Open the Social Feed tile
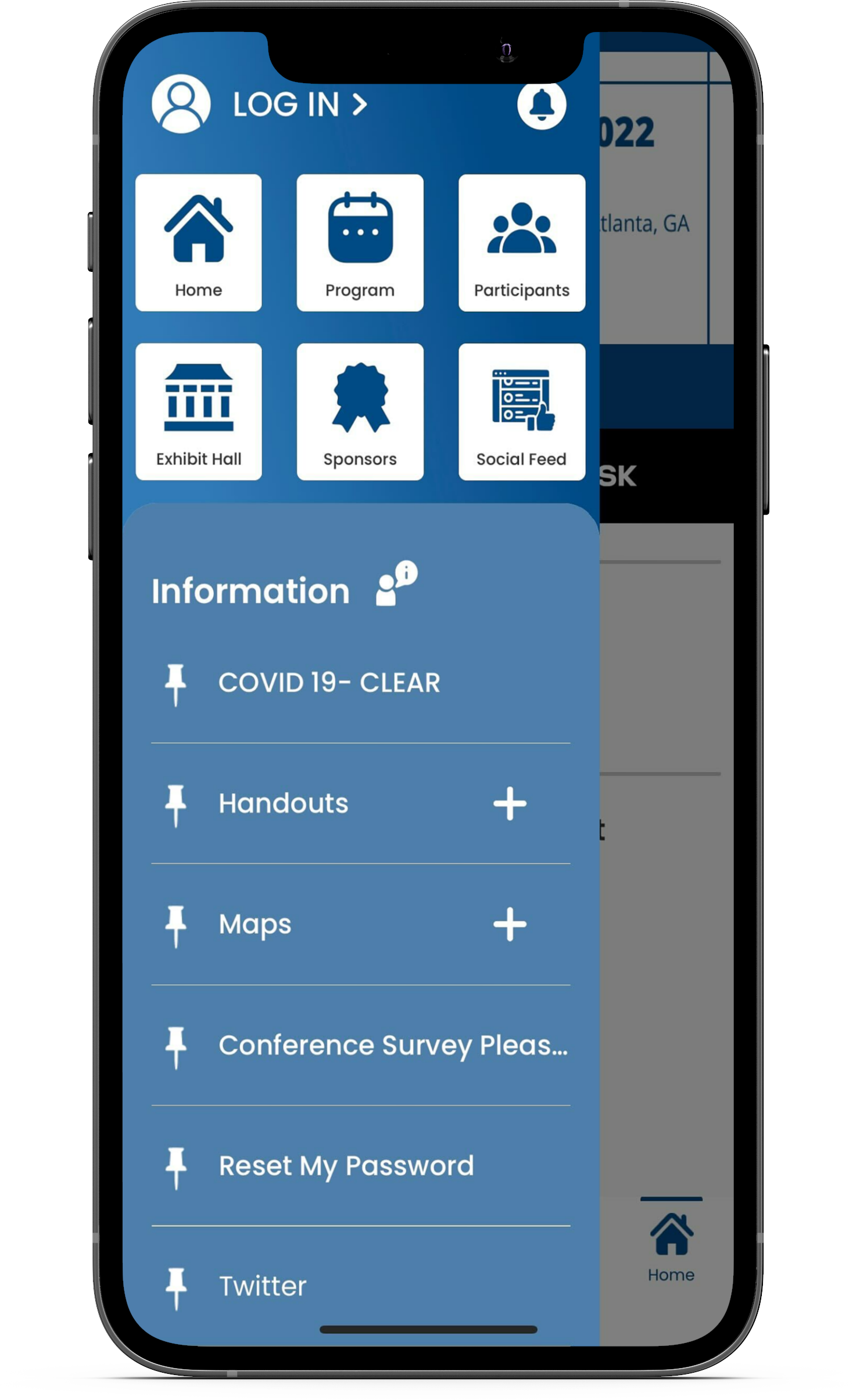 click(x=521, y=411)
